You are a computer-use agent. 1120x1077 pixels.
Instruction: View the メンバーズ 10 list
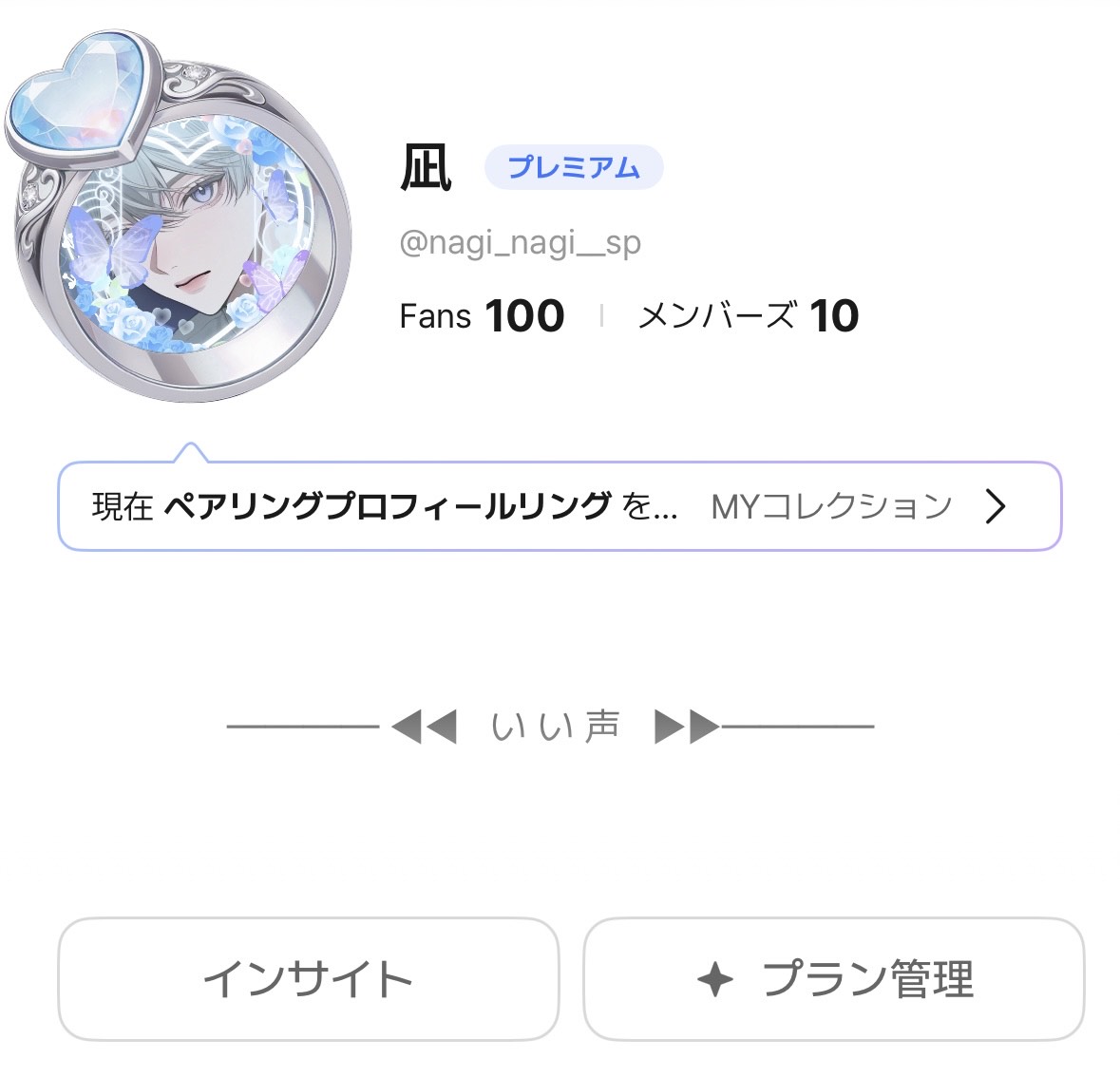point(749,316)
